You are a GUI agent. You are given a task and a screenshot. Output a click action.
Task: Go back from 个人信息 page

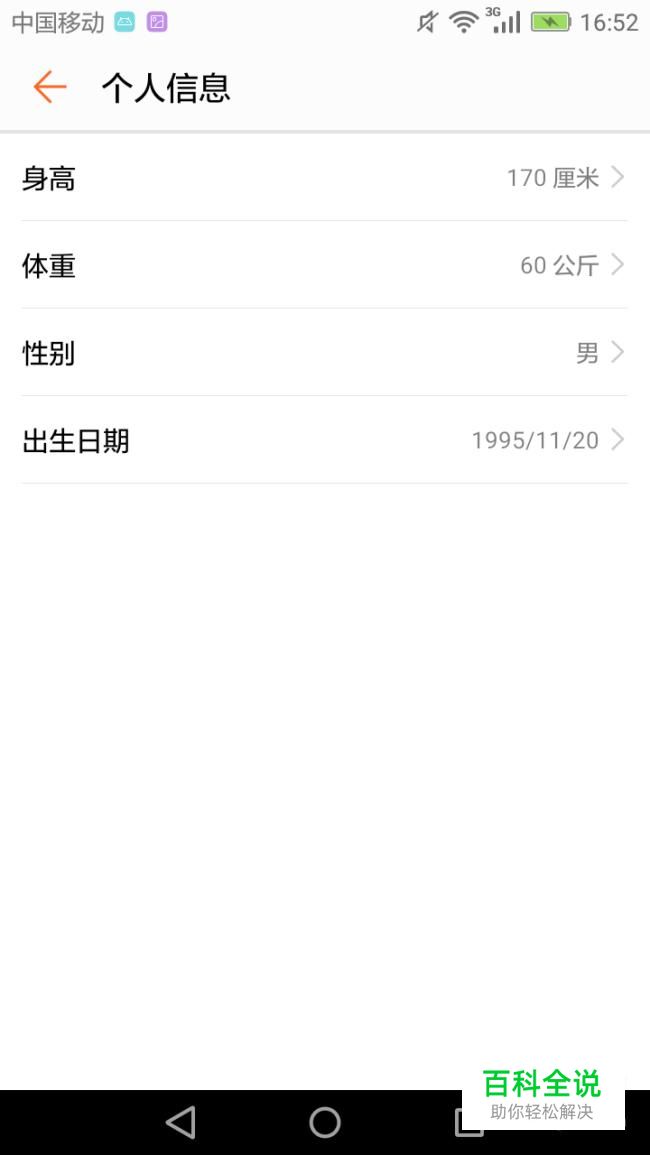click(x=49, y=88)
